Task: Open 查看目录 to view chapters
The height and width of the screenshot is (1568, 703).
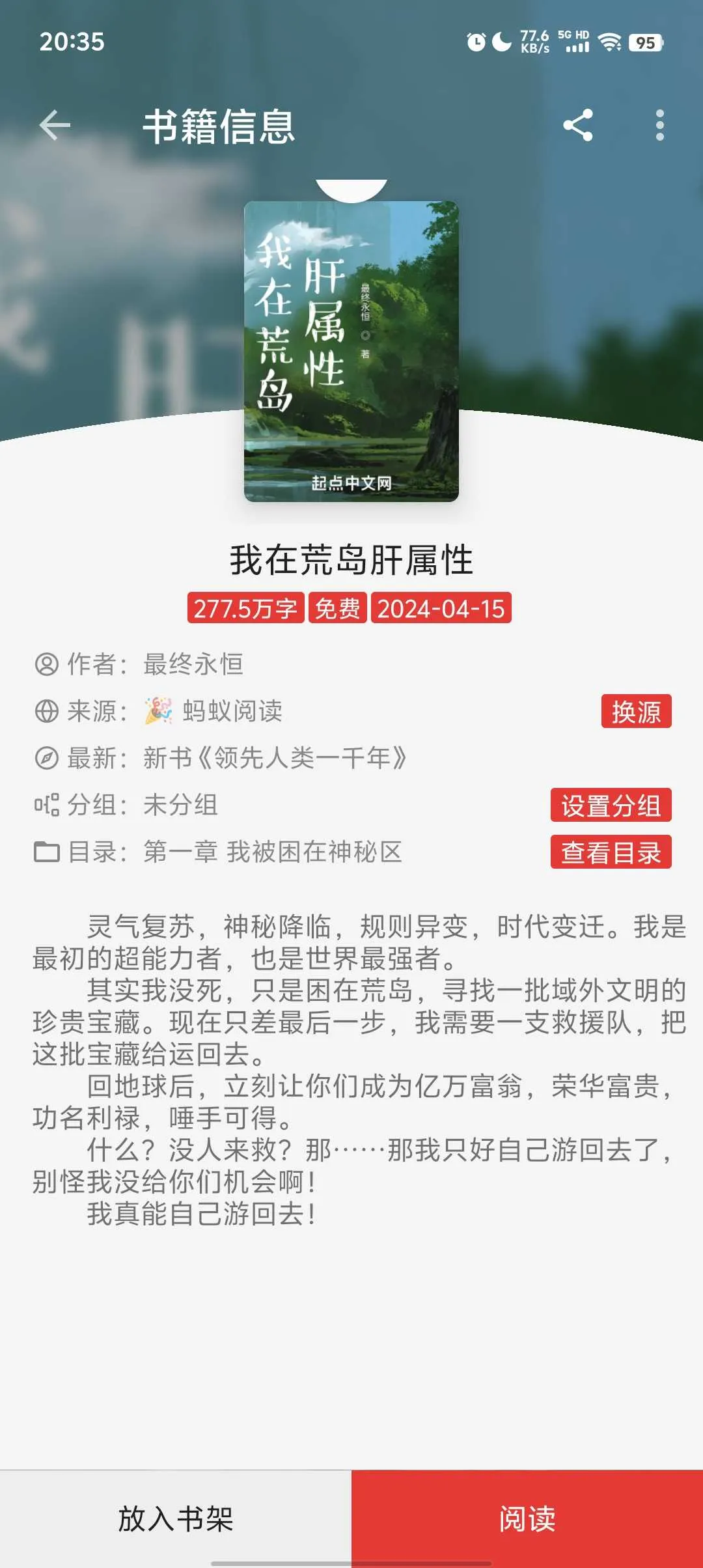Action: click(611, 852)
